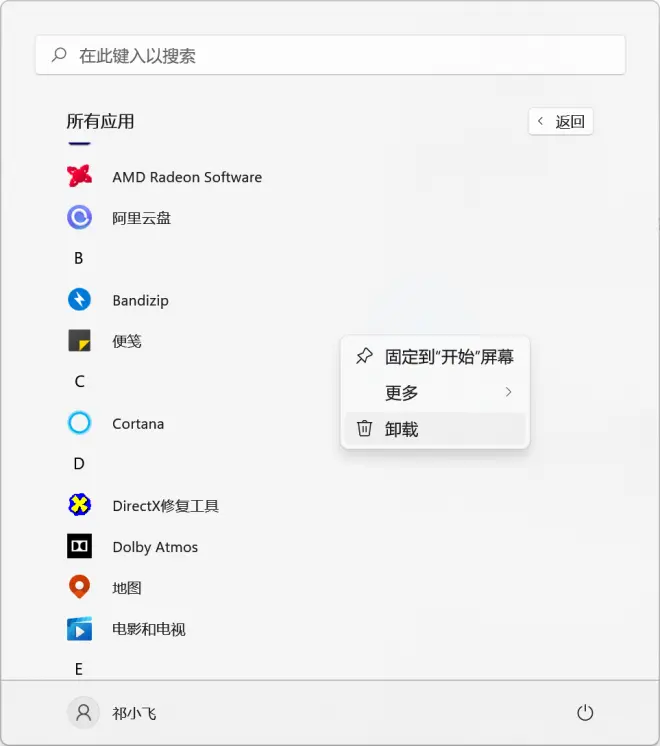Launch 阿里云盘

tap(141, 218)
